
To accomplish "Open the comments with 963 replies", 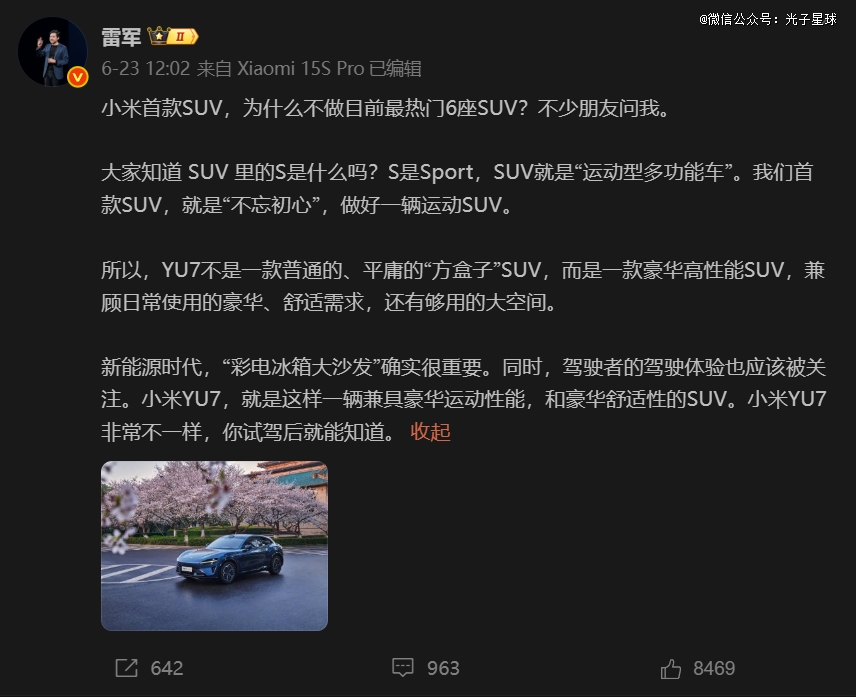I will (x=426, y=668).
